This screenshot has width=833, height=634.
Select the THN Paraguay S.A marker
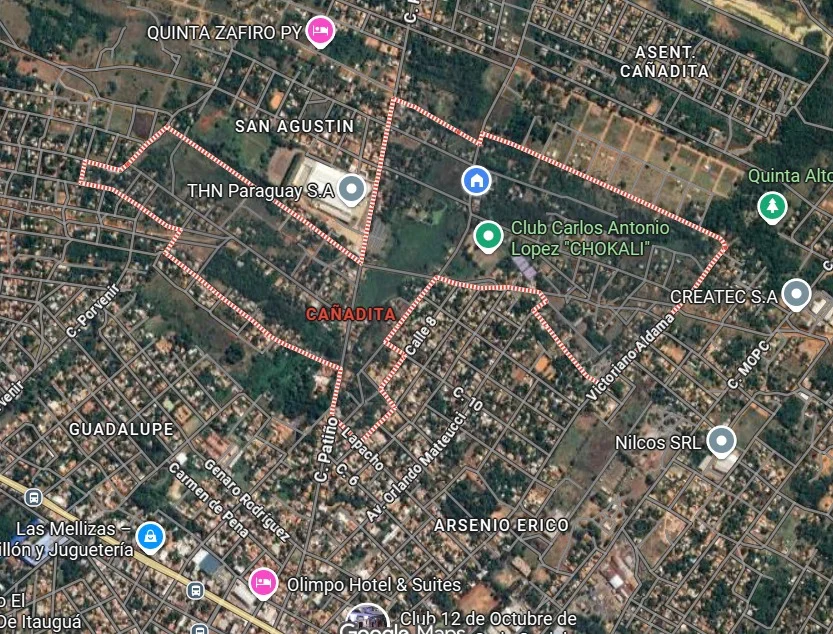351,188
